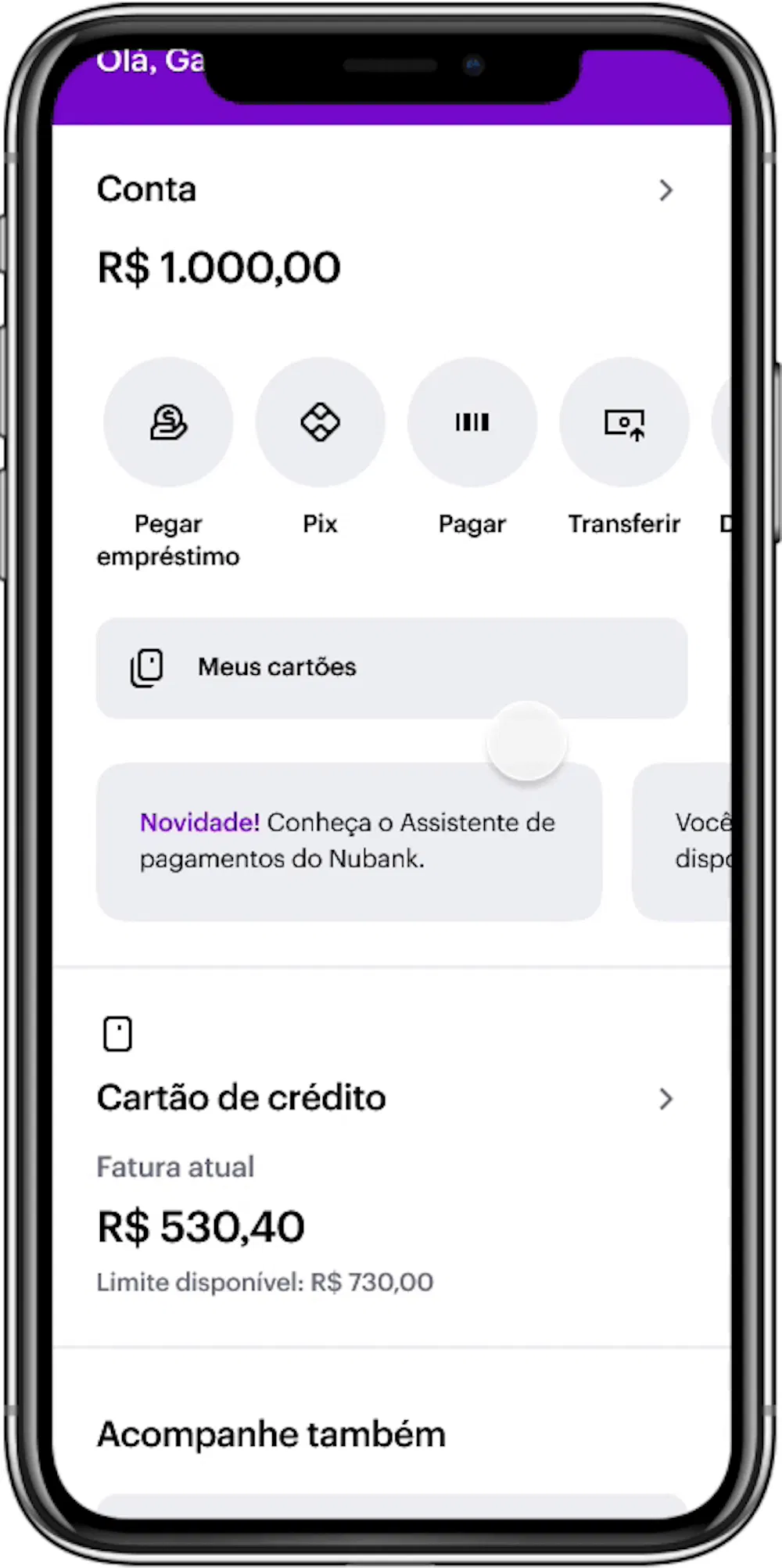782x1568 pixels.
Task: Open the Conta account details
Action: 665,190
